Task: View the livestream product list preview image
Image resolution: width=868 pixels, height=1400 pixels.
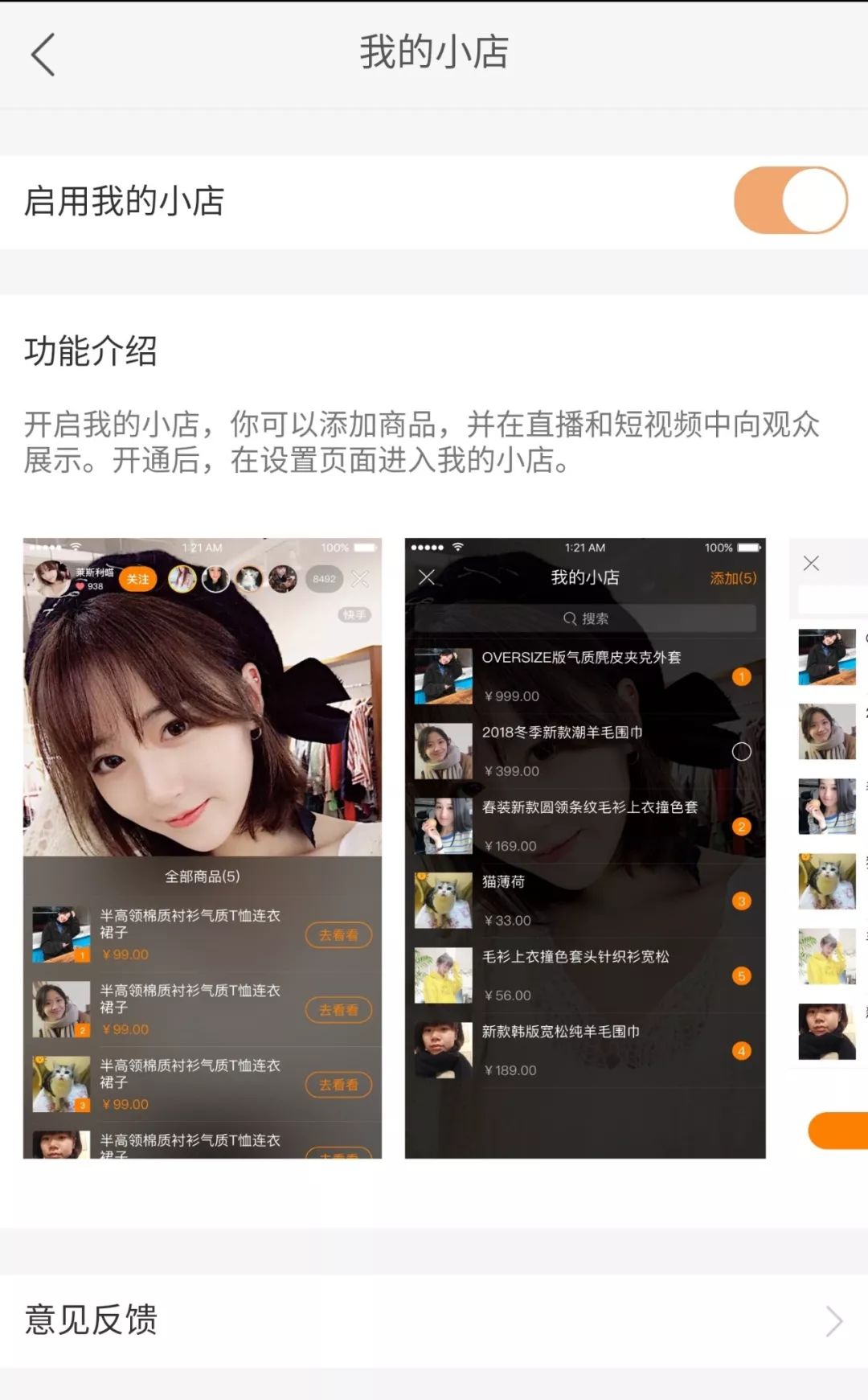Action: 203,848
